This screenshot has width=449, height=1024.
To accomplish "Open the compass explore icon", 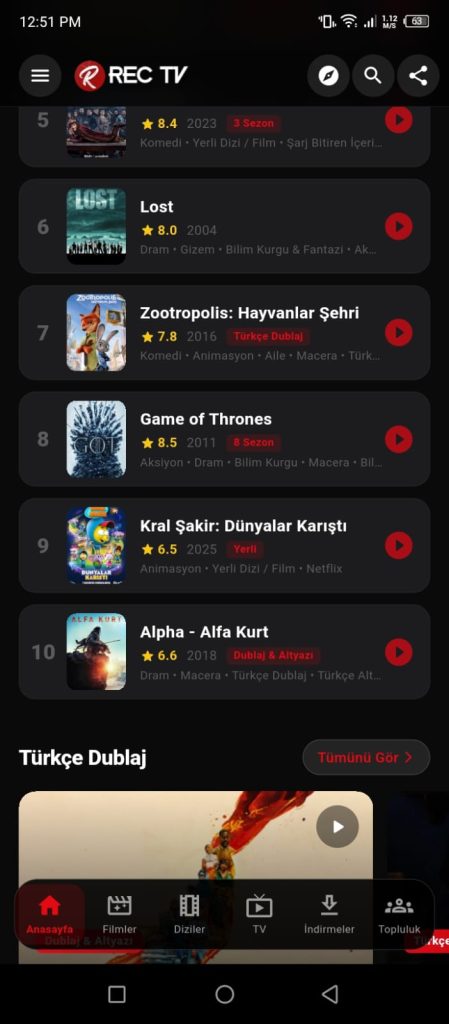I will (328, 76).
